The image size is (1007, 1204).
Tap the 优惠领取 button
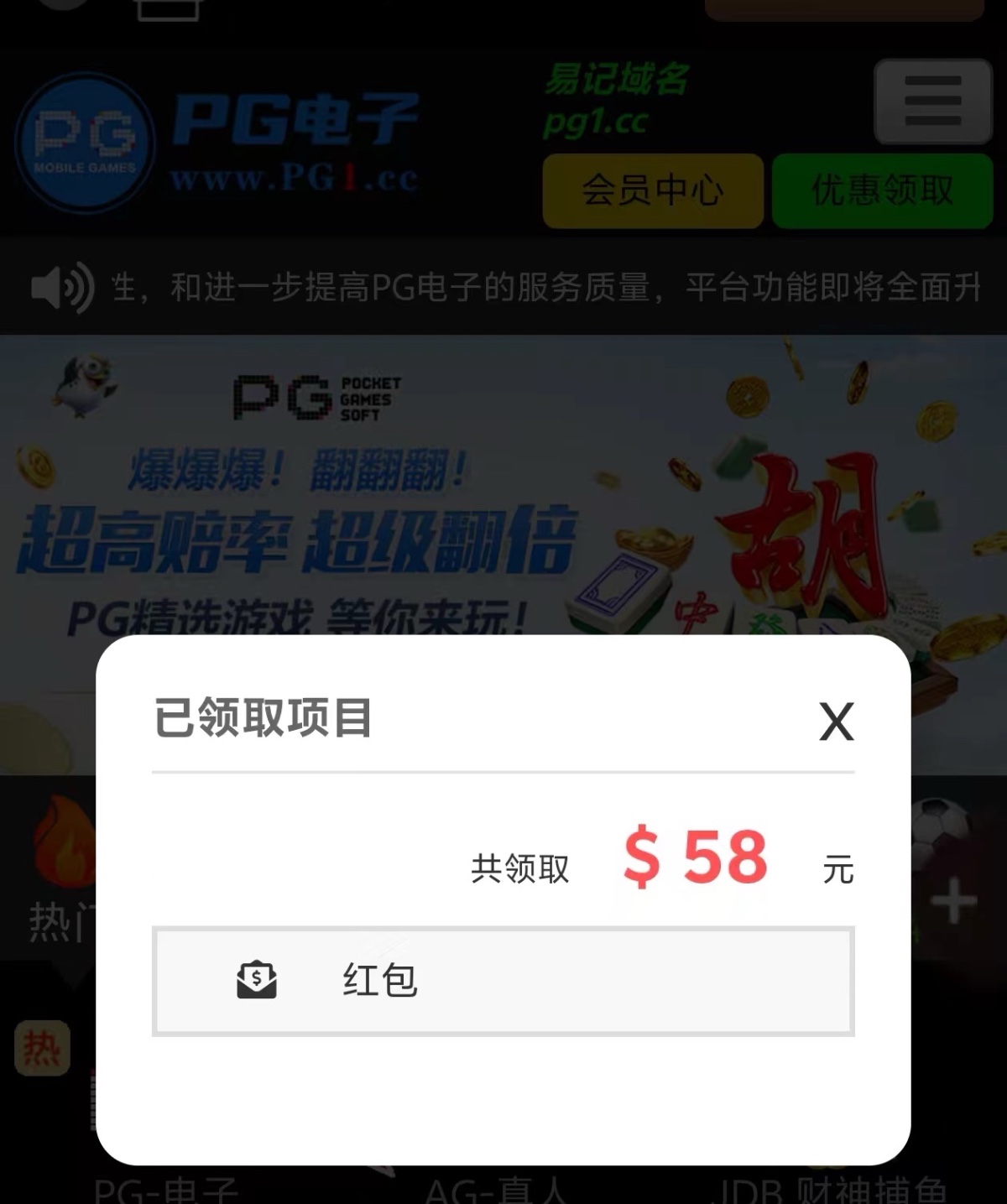pos(882,190)
